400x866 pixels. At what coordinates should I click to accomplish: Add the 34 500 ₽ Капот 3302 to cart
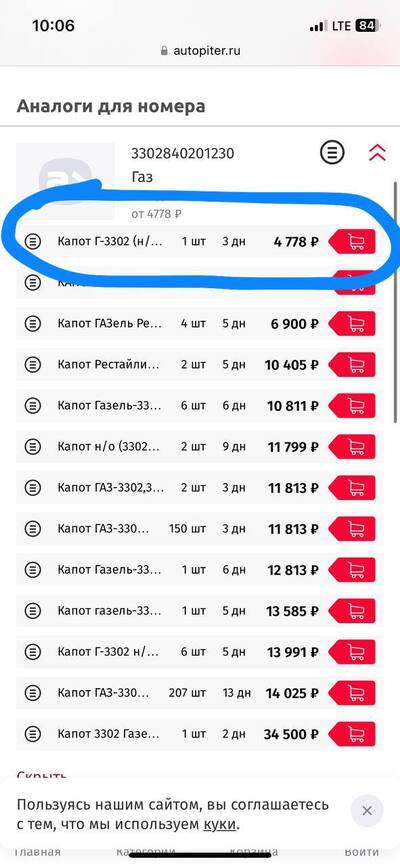pyautogui.click(x=352, y=734)
